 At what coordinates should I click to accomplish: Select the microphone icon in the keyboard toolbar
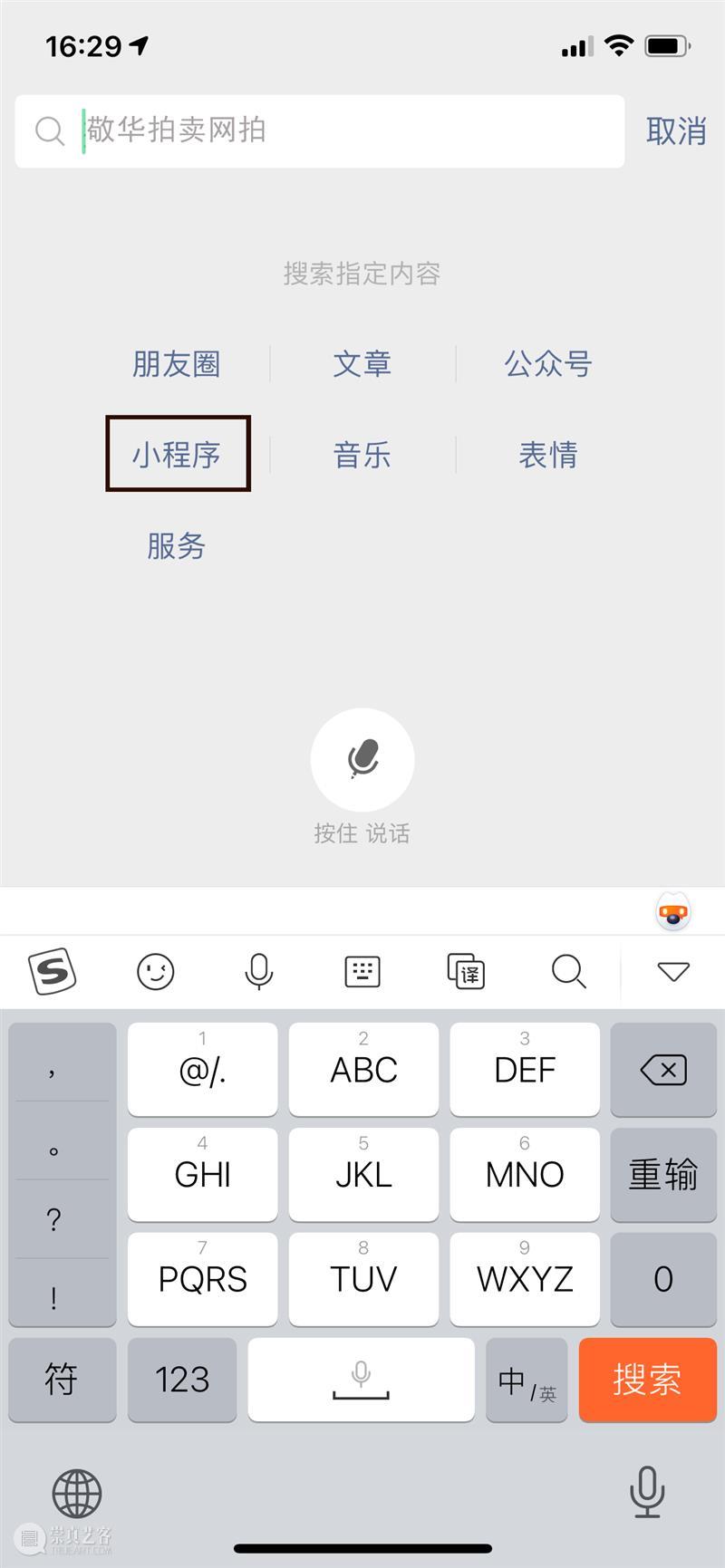(x=258, y=971)
